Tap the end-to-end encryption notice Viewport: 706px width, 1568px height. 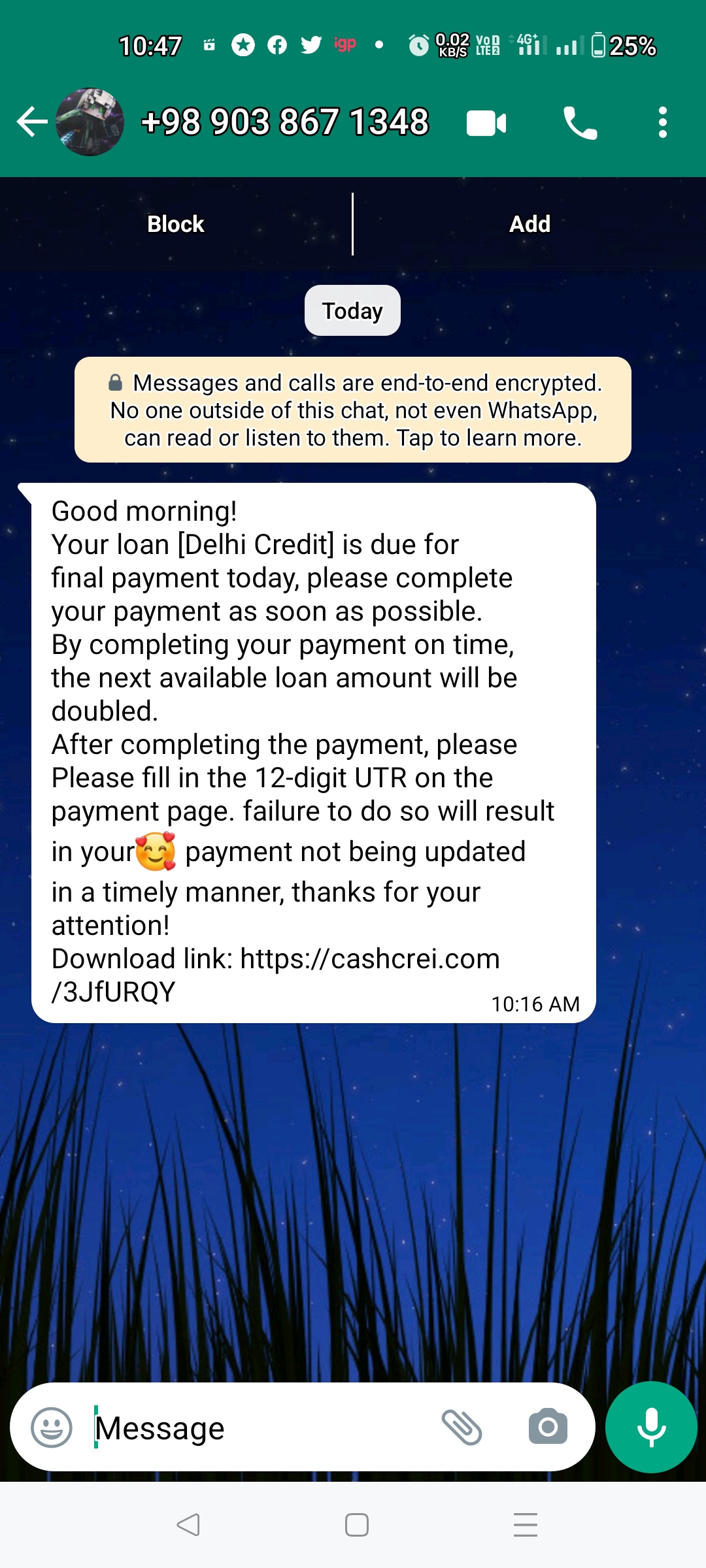[353, 410]
